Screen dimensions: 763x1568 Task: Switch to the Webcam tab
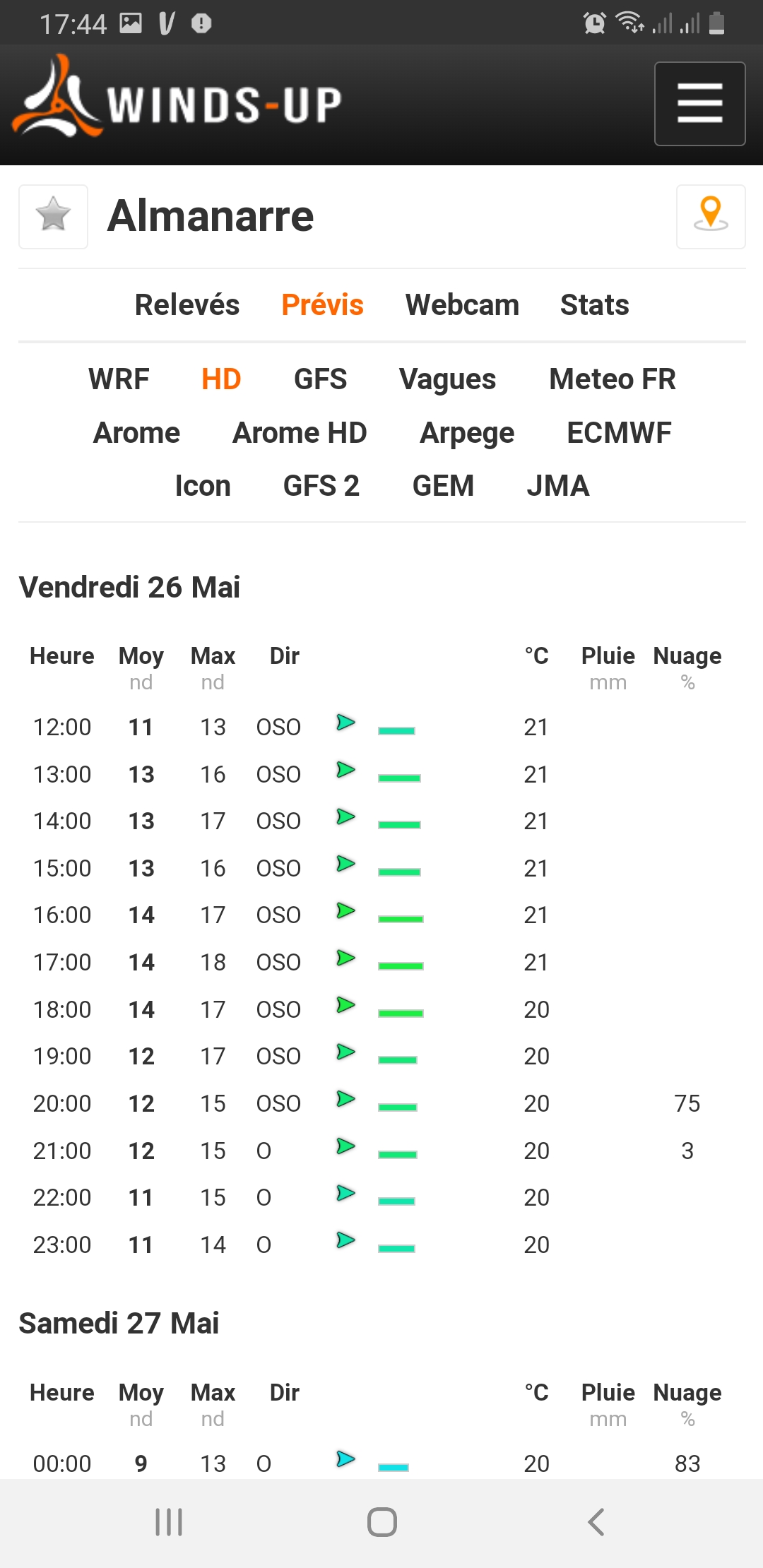pyautogui.click(x=462, y=305)
